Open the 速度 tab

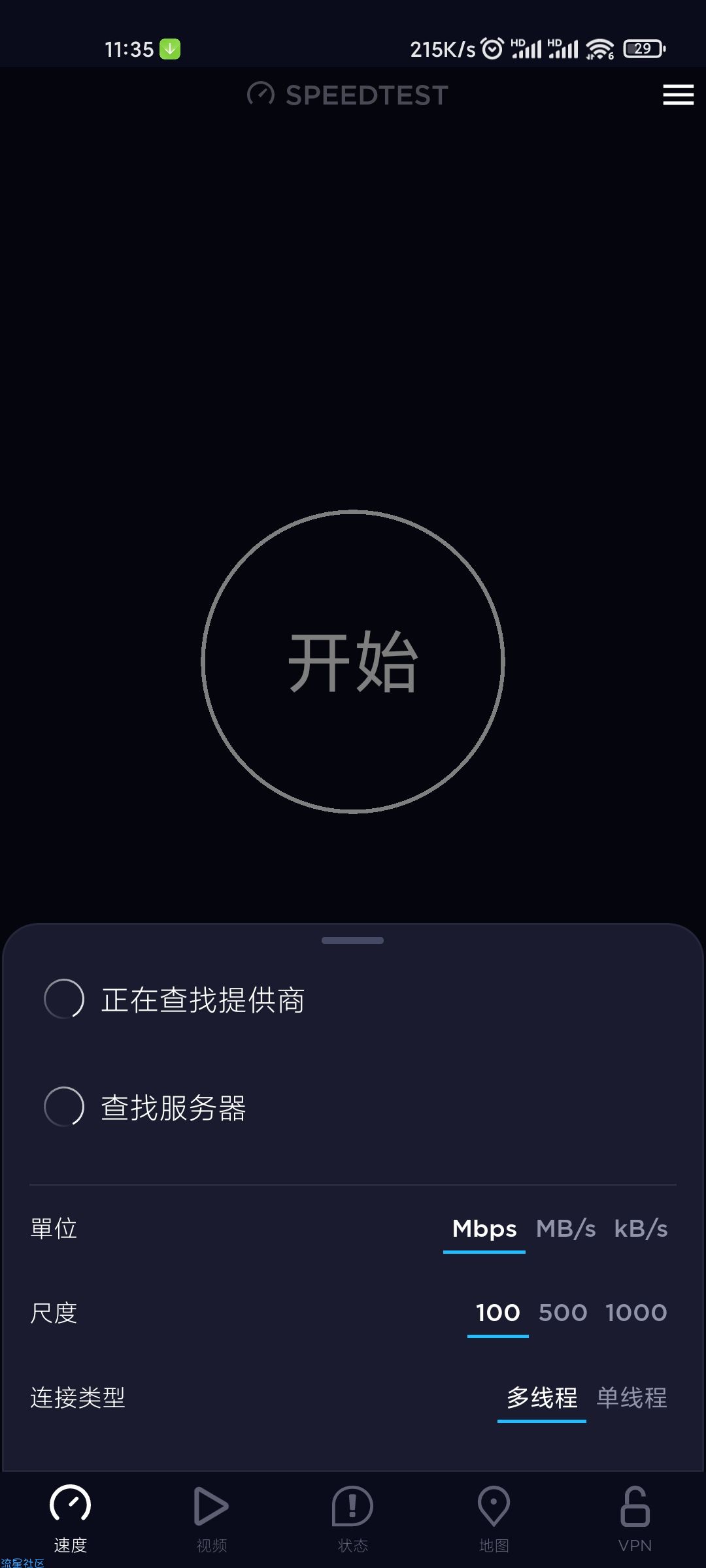(x=71, y=1519)
